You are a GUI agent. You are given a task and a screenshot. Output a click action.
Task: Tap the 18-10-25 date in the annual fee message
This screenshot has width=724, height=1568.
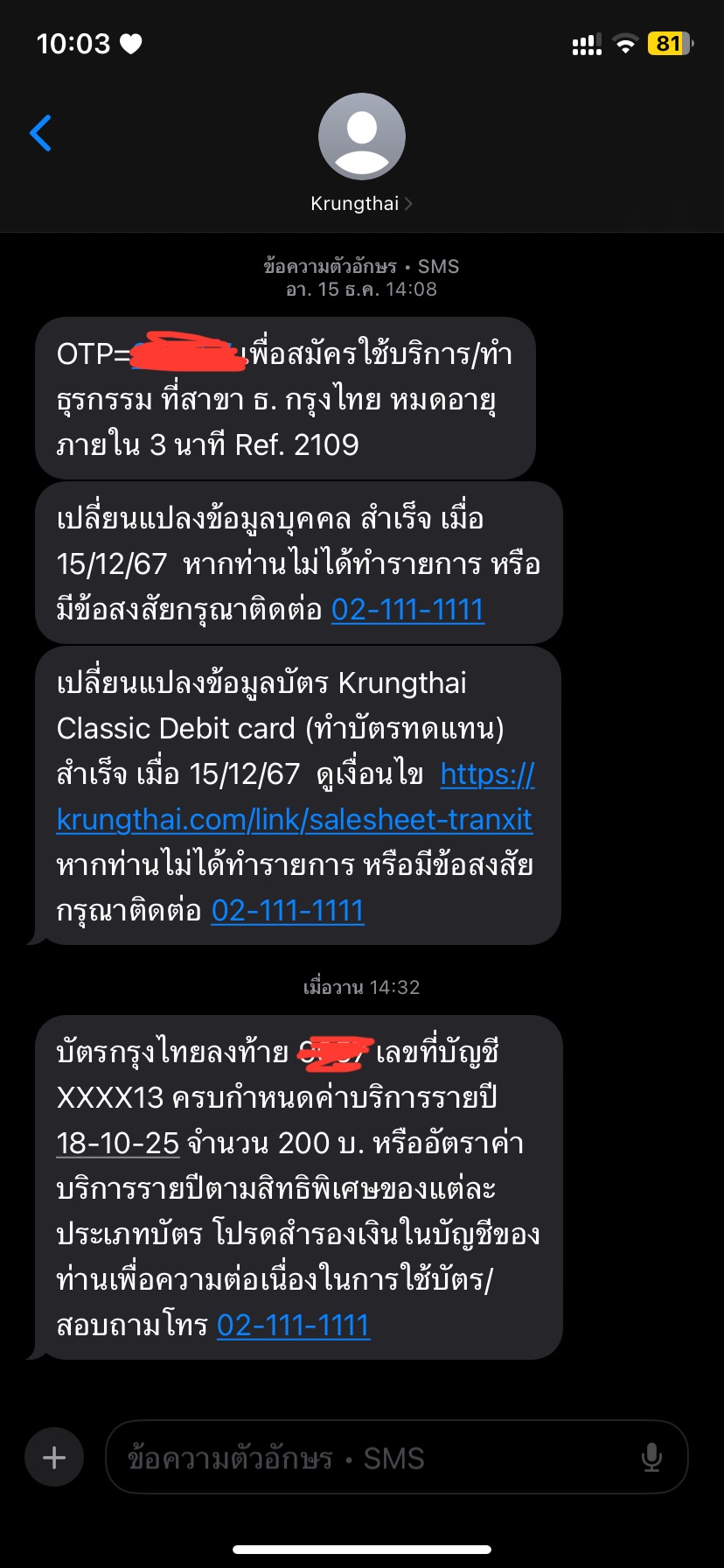[x=117, y=1143]
